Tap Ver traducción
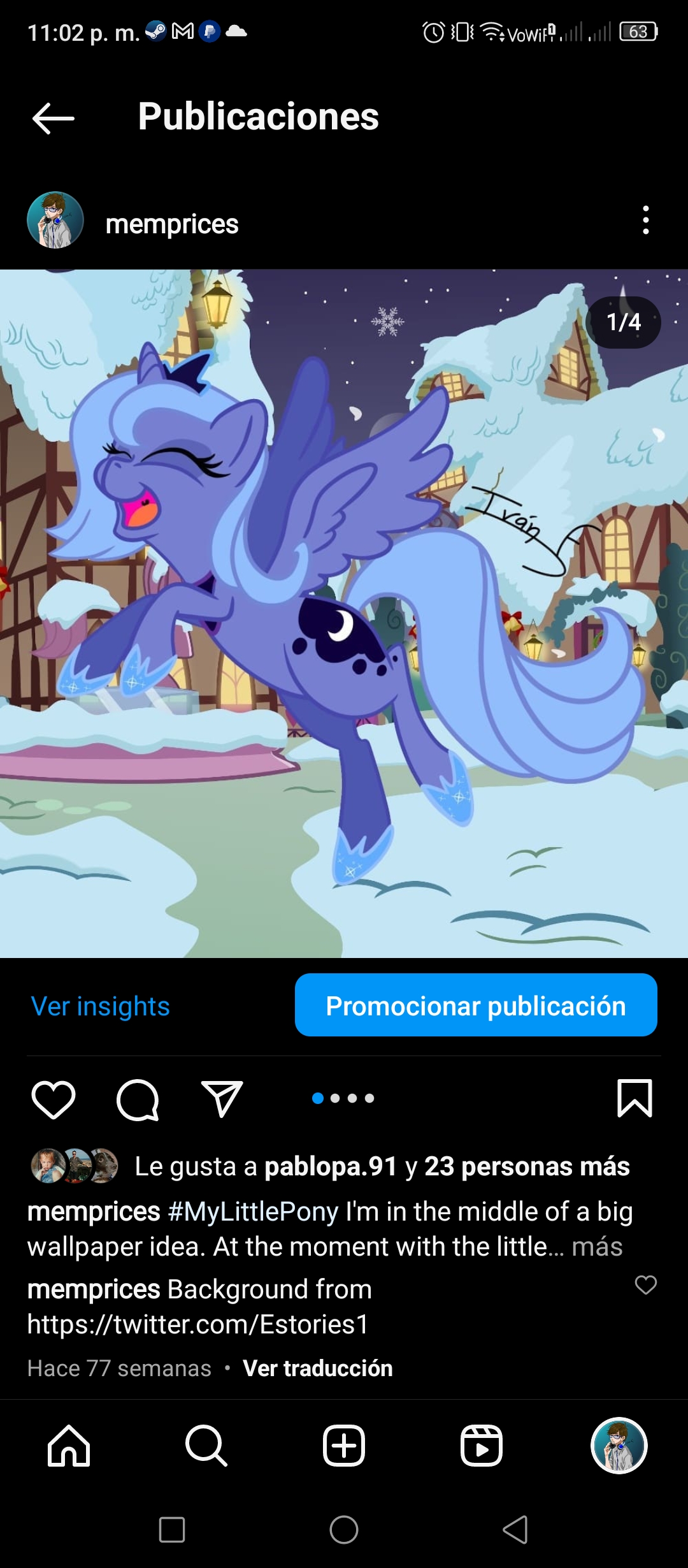The image size is (688, 1568). click(x=318, y=1368)
